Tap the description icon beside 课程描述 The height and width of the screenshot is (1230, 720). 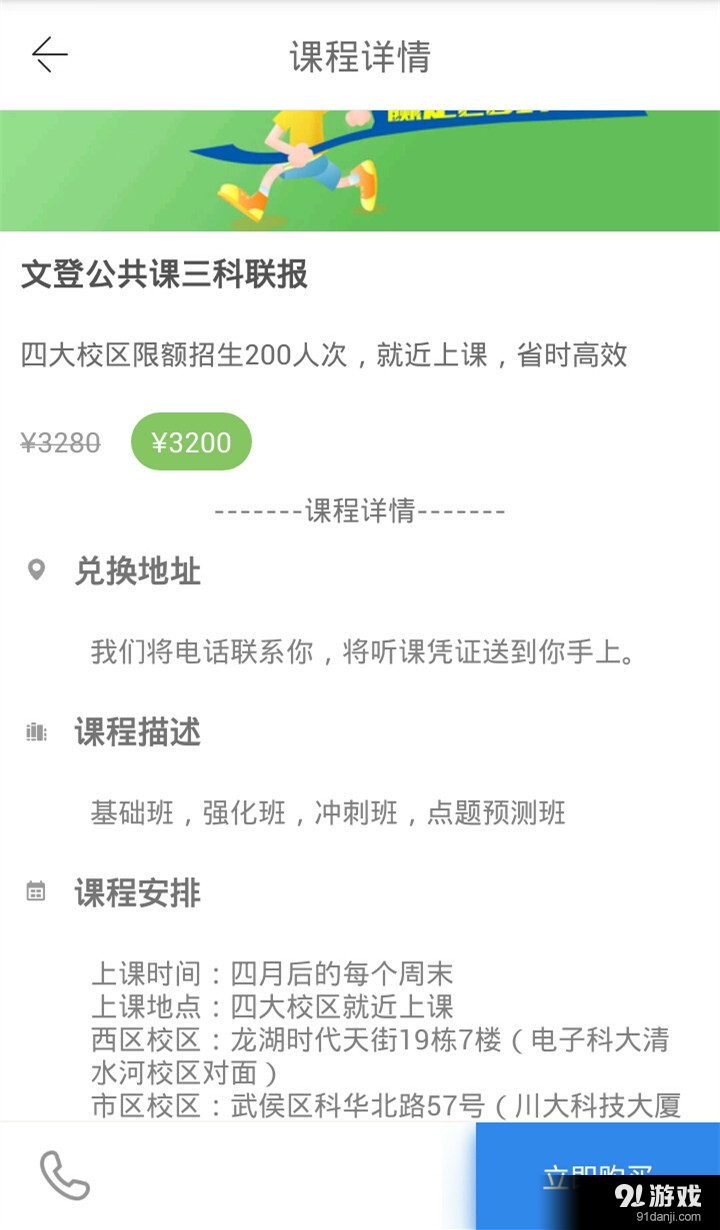click(35, 732)
